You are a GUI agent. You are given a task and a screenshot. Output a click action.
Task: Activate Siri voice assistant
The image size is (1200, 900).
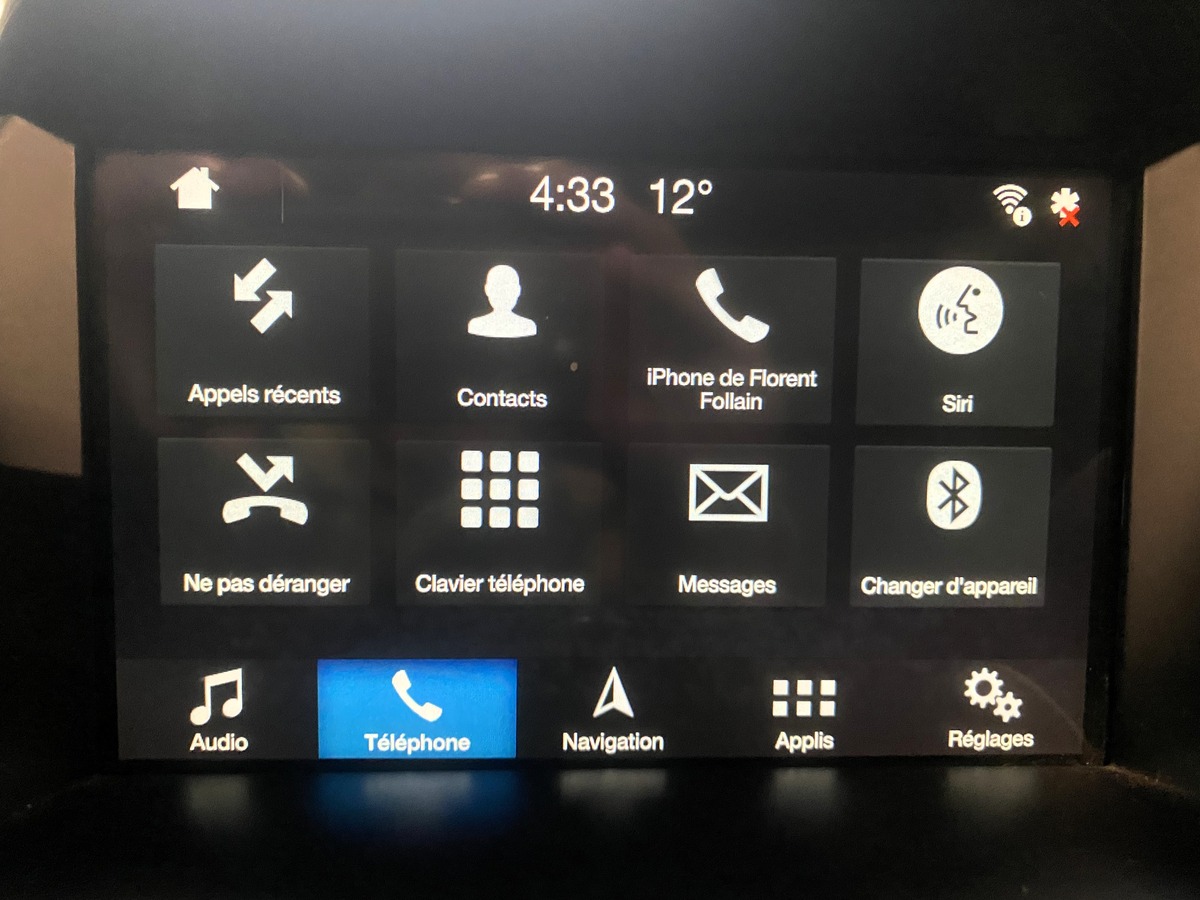pos(958,342)
